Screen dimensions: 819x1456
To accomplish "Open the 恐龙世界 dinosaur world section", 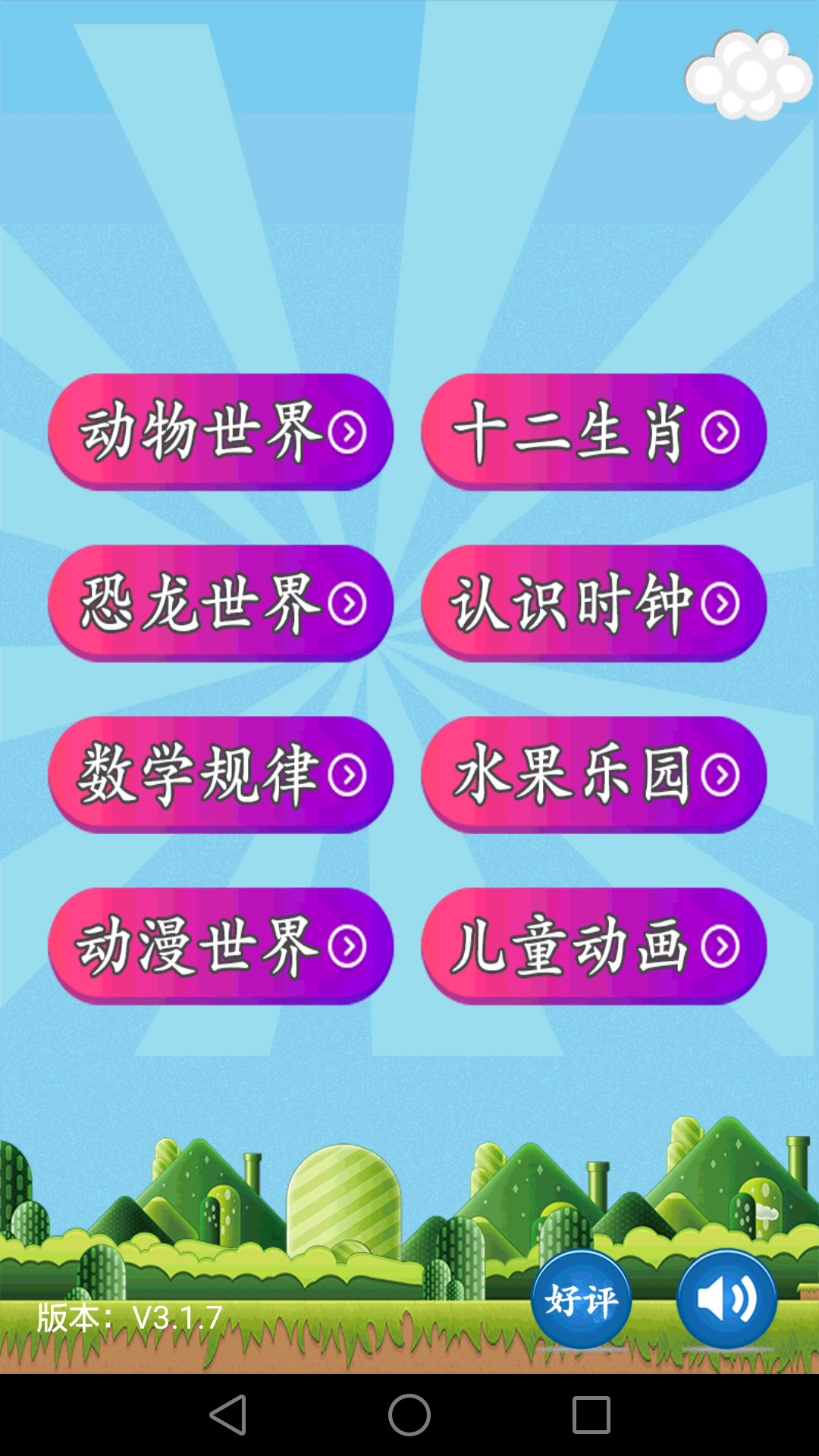I will point(220,604).
